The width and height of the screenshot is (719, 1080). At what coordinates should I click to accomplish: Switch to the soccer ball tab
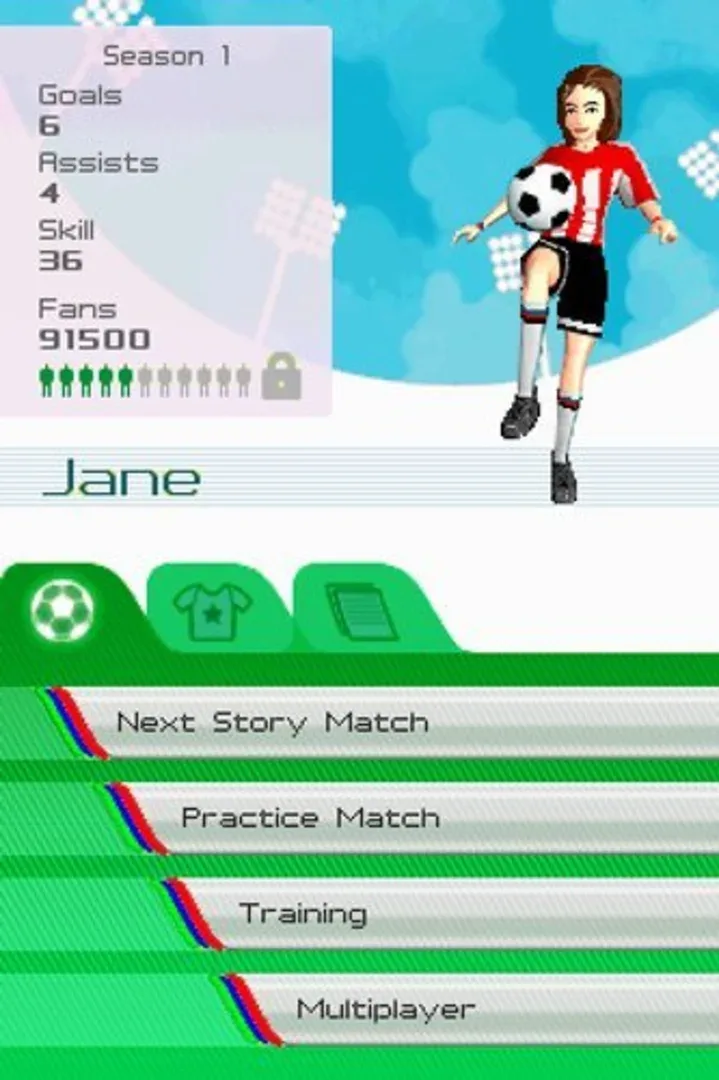tap(62, 609)
